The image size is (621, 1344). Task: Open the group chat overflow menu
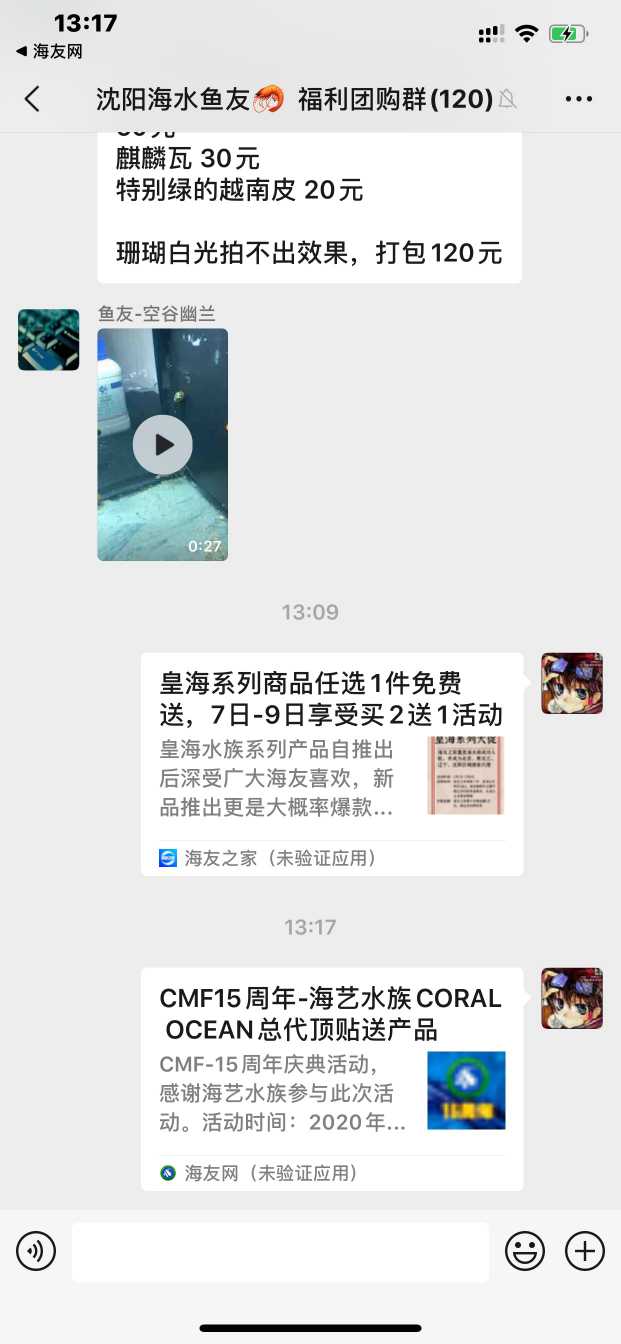579,98
